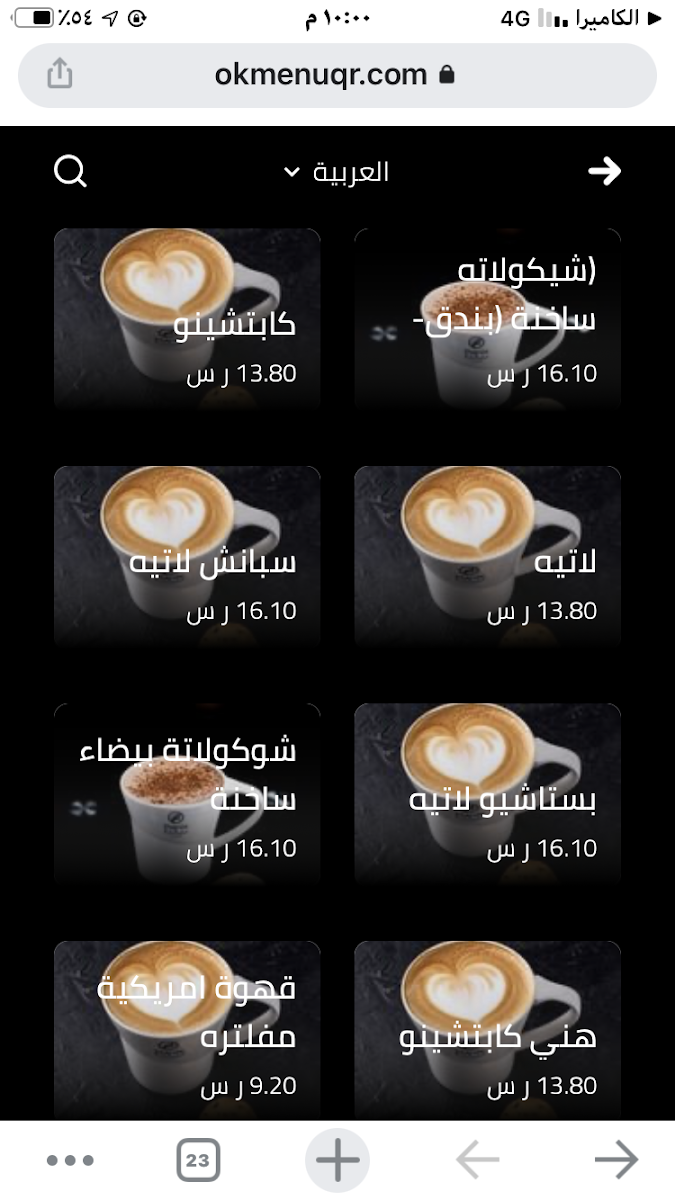Share the page from the address bar
The image size is (675, 1200).
pyautogui.click(x=60, y=74)
